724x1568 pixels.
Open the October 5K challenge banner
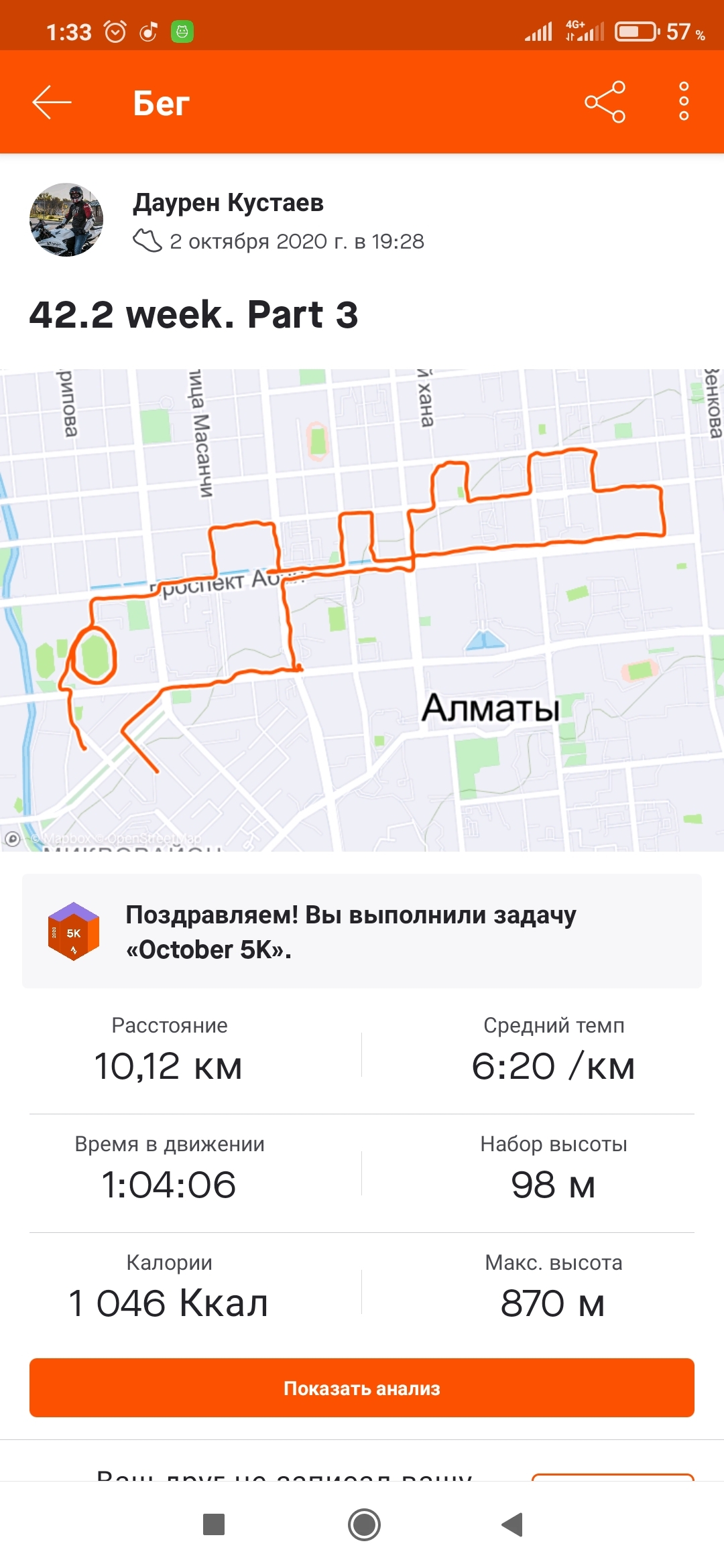click(x=362, y=931)
